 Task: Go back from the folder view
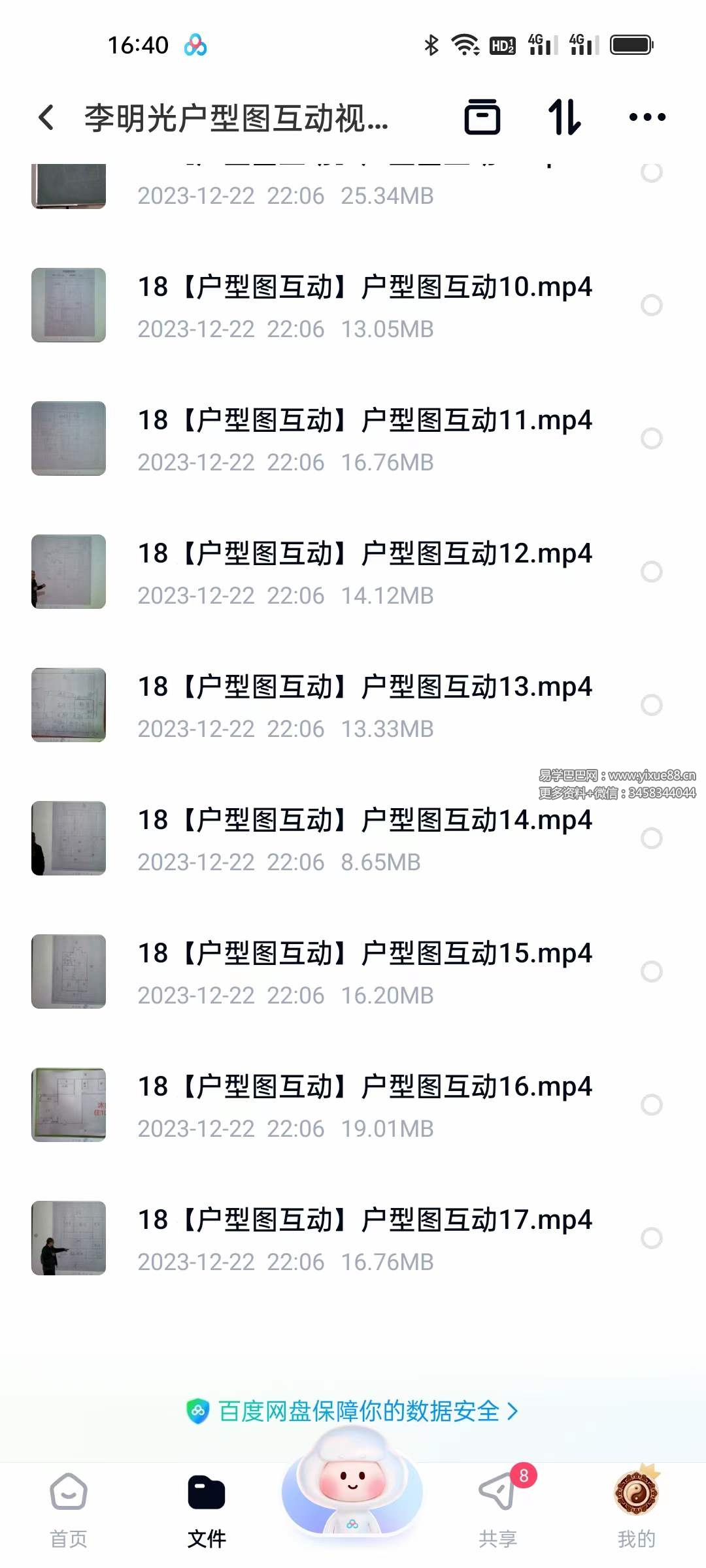(x=46, y=118)
